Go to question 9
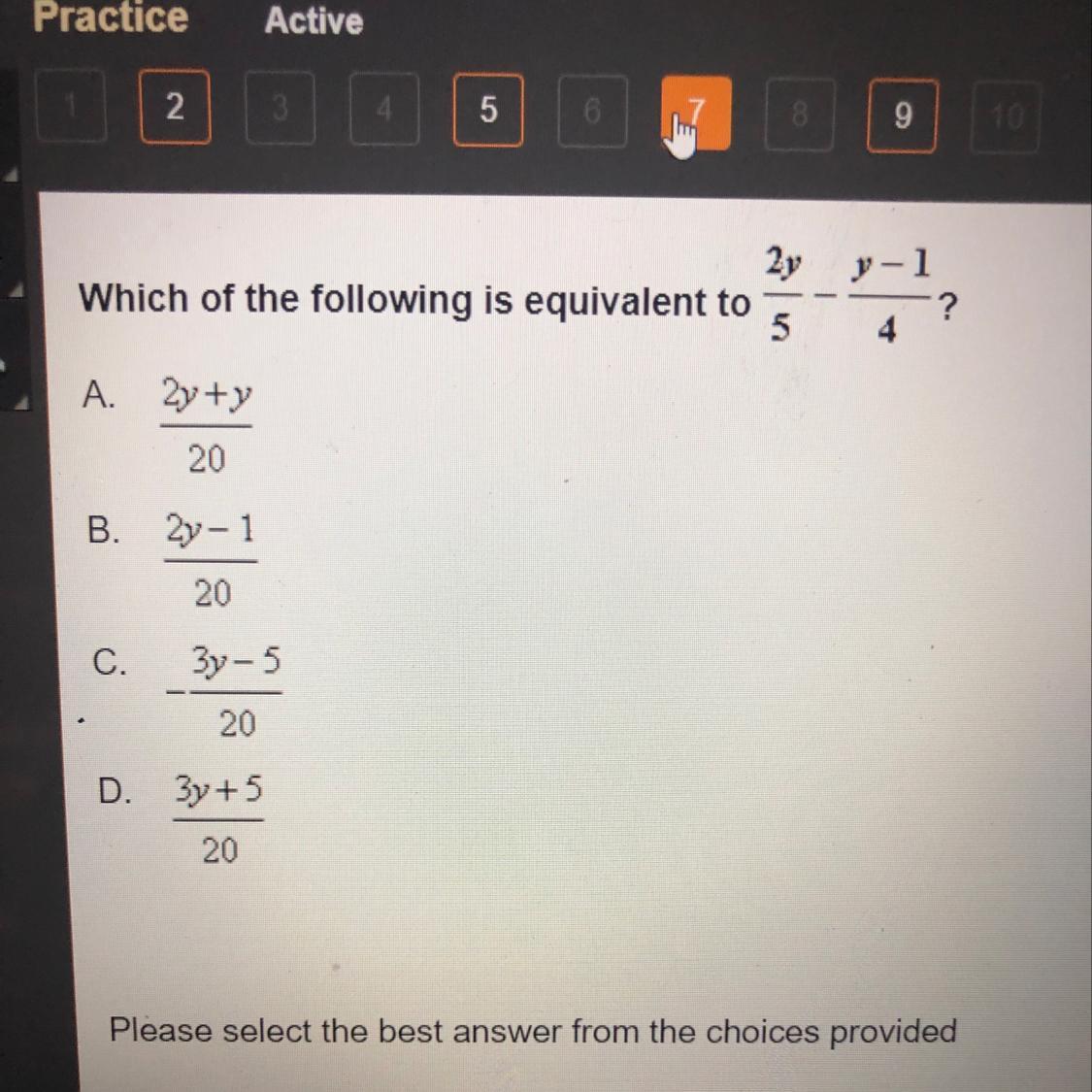Screen dimensions: 1092x1092 tap(902, 116)
